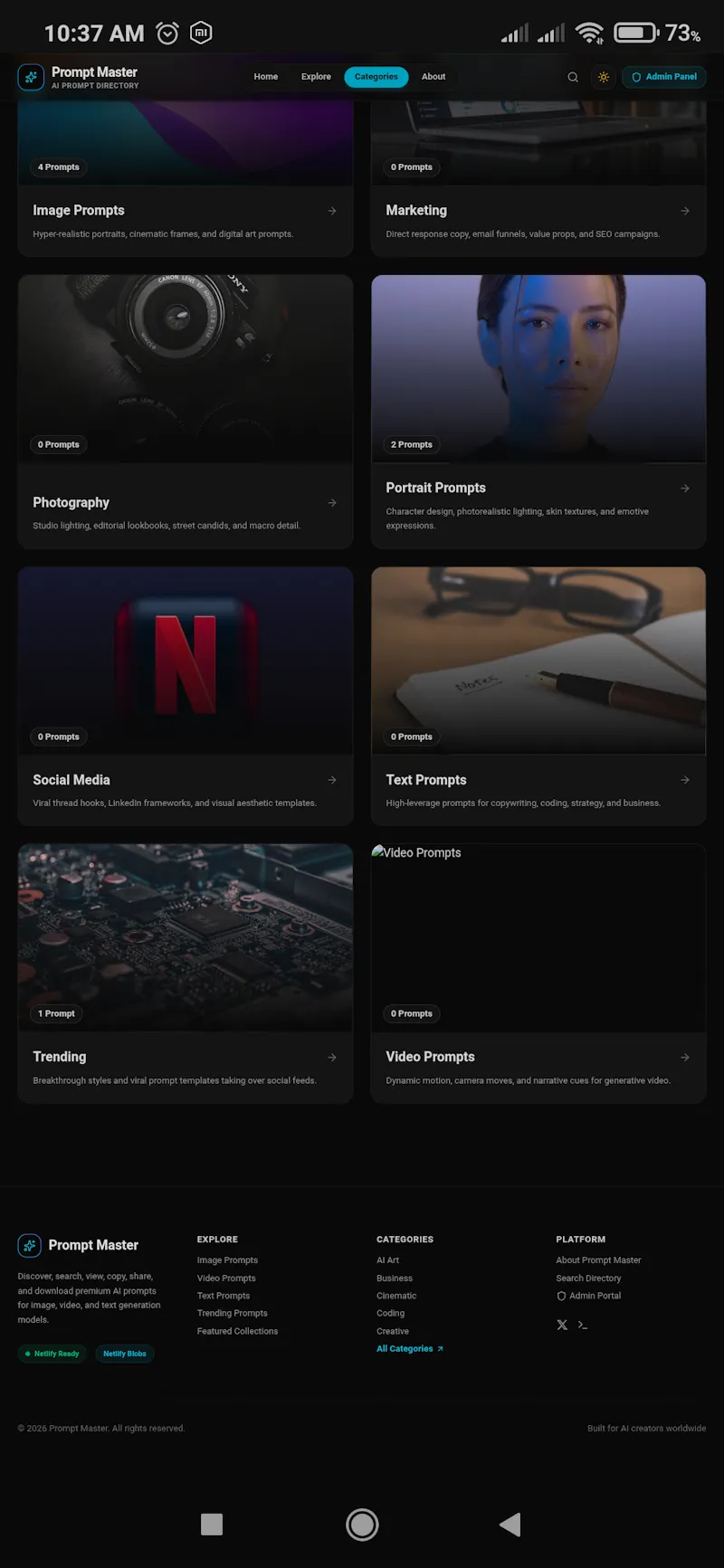Open the Admin Panel button
The height and width of the screenshot is (1568, 724).
tap(663, 77)
